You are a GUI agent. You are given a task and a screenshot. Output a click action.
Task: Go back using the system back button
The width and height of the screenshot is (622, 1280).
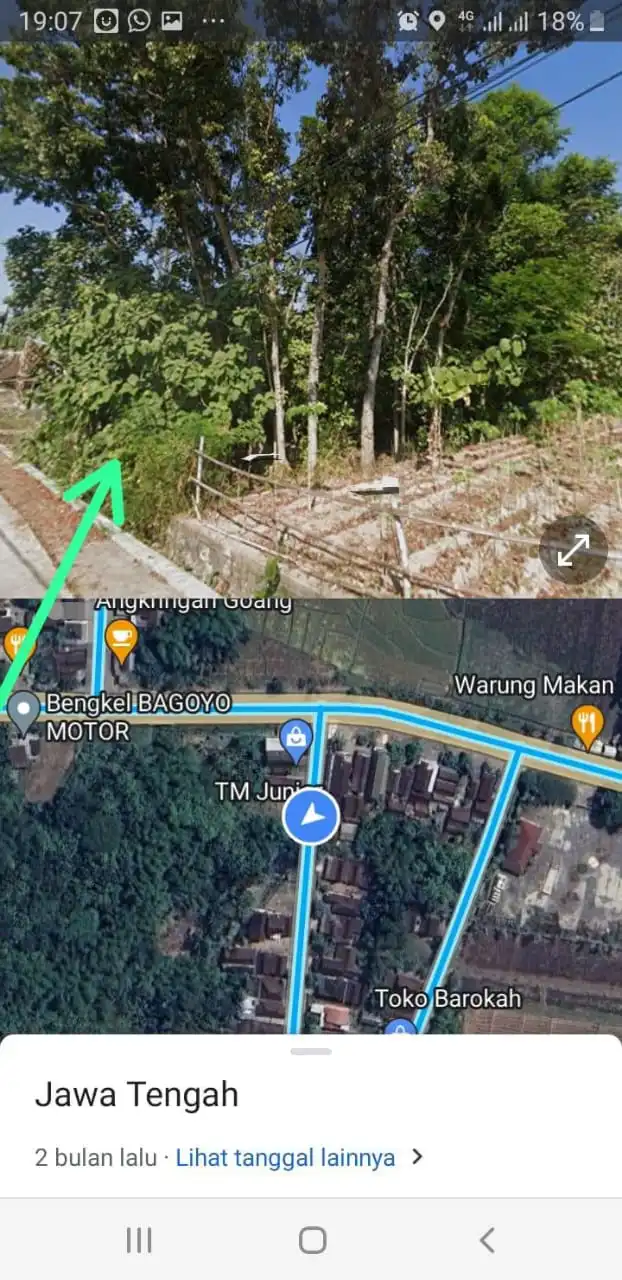coord(486,1240)
